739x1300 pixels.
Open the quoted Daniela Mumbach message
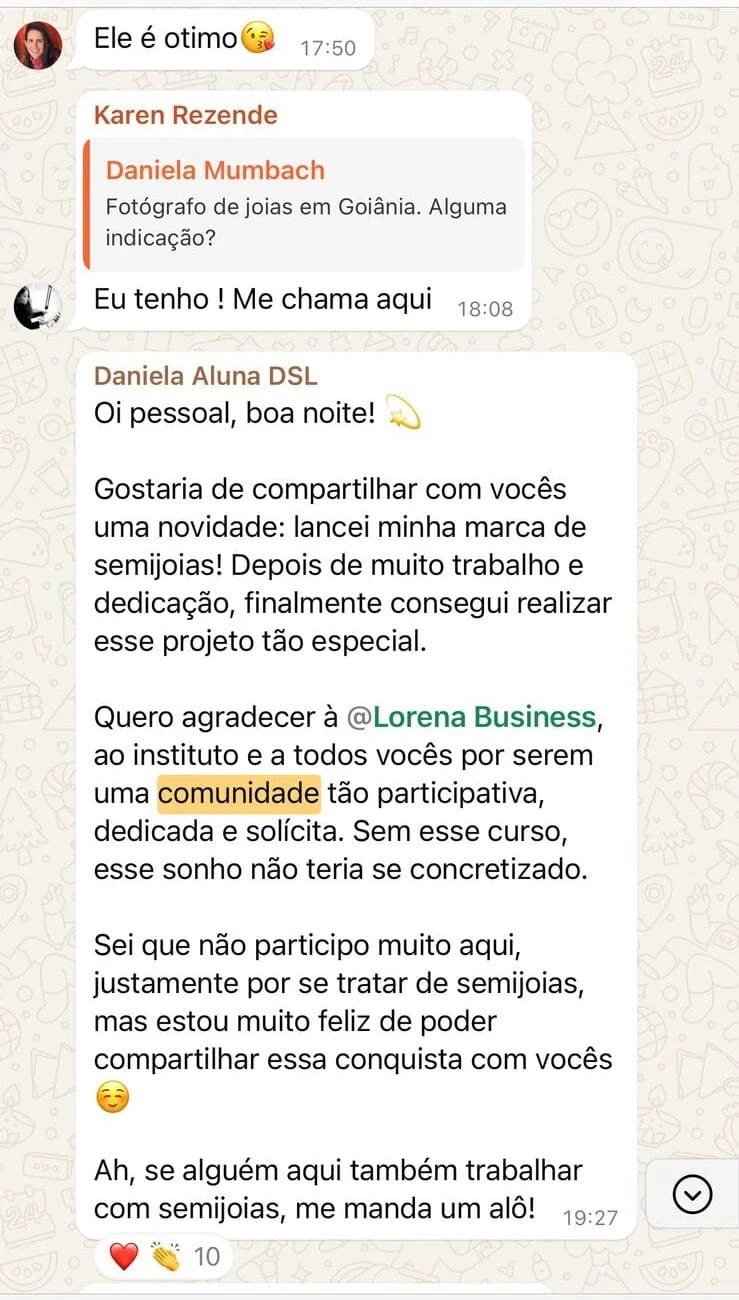point(304,204)
